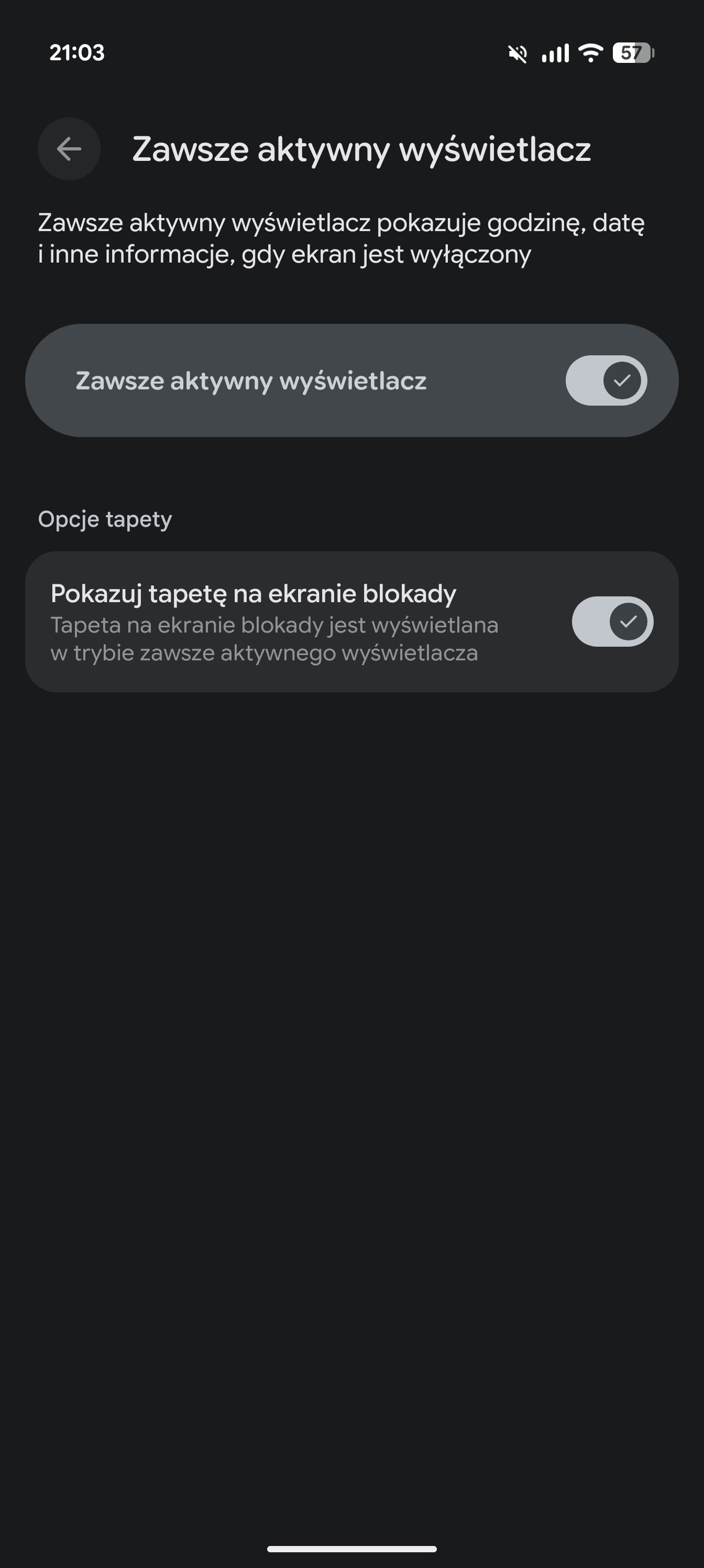Turn off the Zawsze aktywny wyświetlacz switch
The width and height of the screenshot is (704, 1568).
[606, 380]
